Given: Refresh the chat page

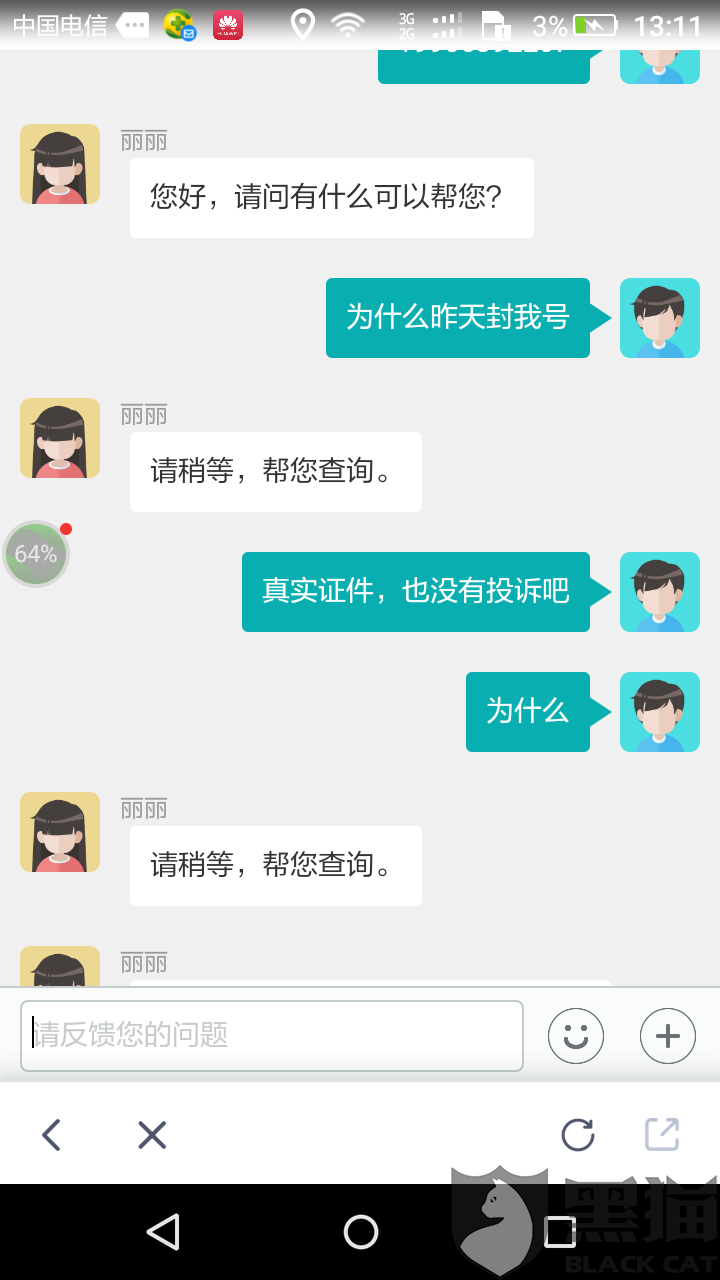Looking at the screenshot, I should click(x=578, y=1134).
